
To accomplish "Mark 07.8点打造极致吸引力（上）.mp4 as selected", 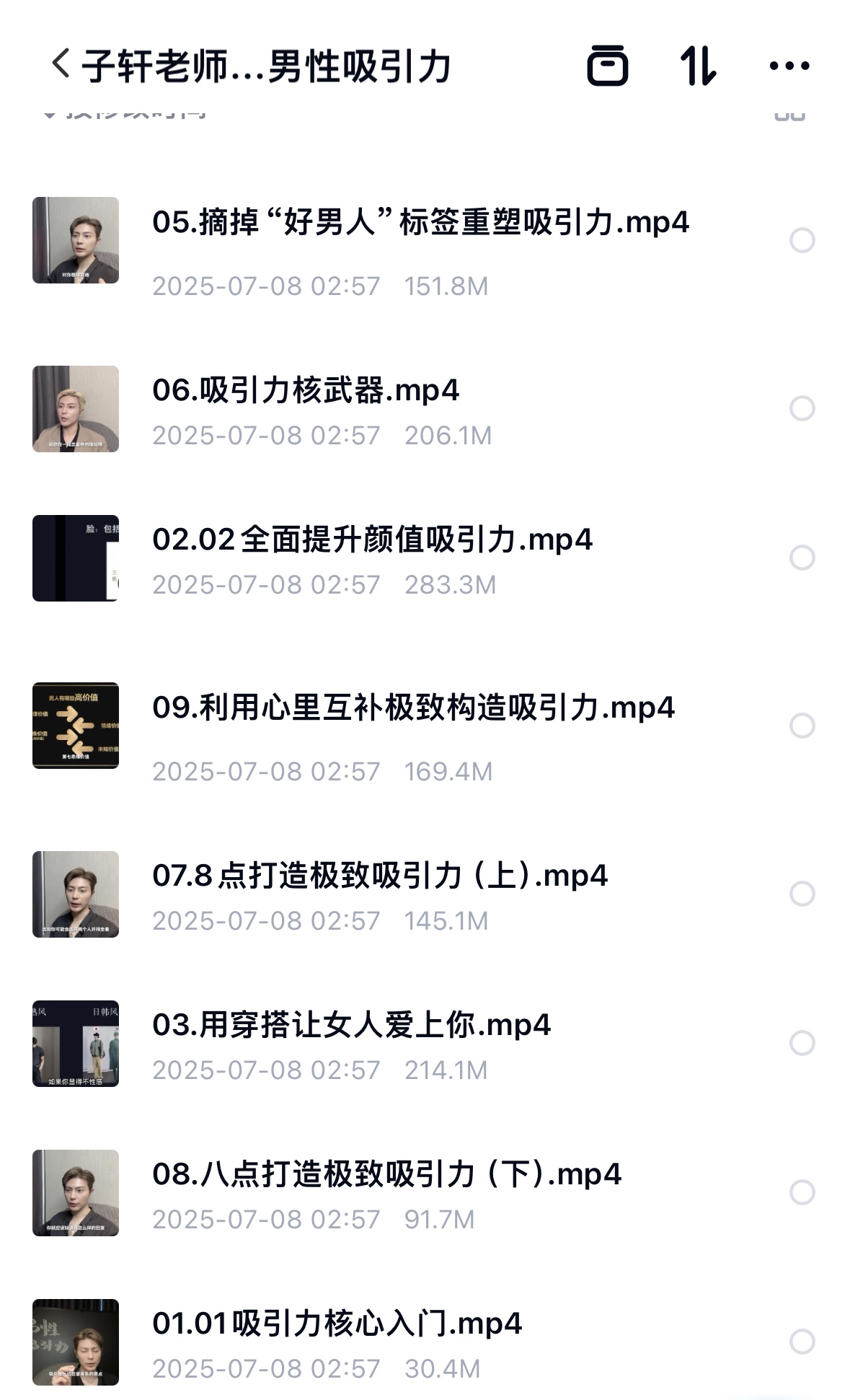I will tap(802, 894).
